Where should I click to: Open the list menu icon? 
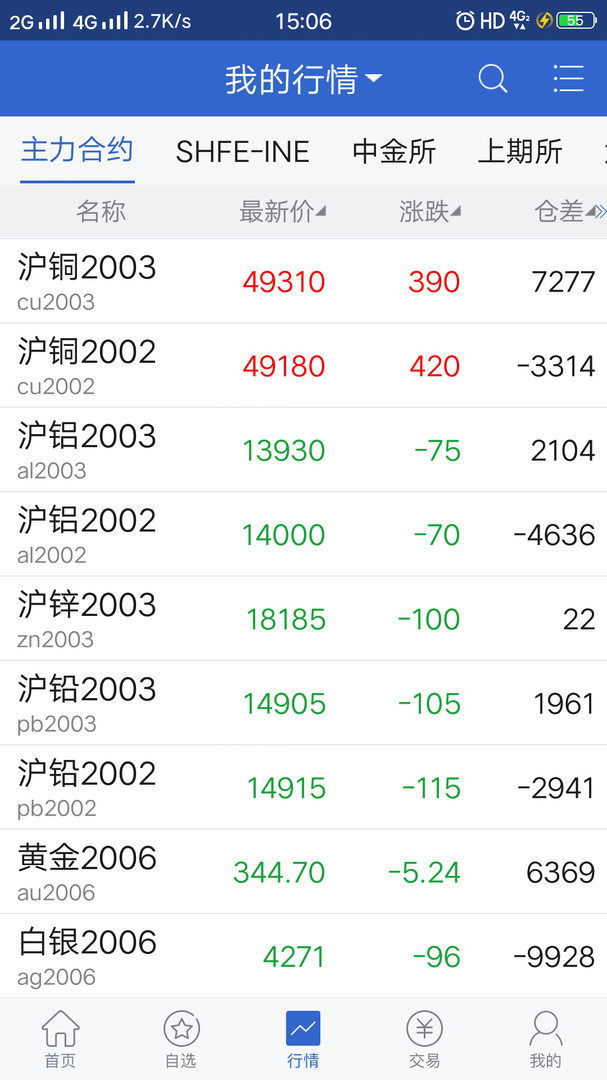tap(568, 79)
